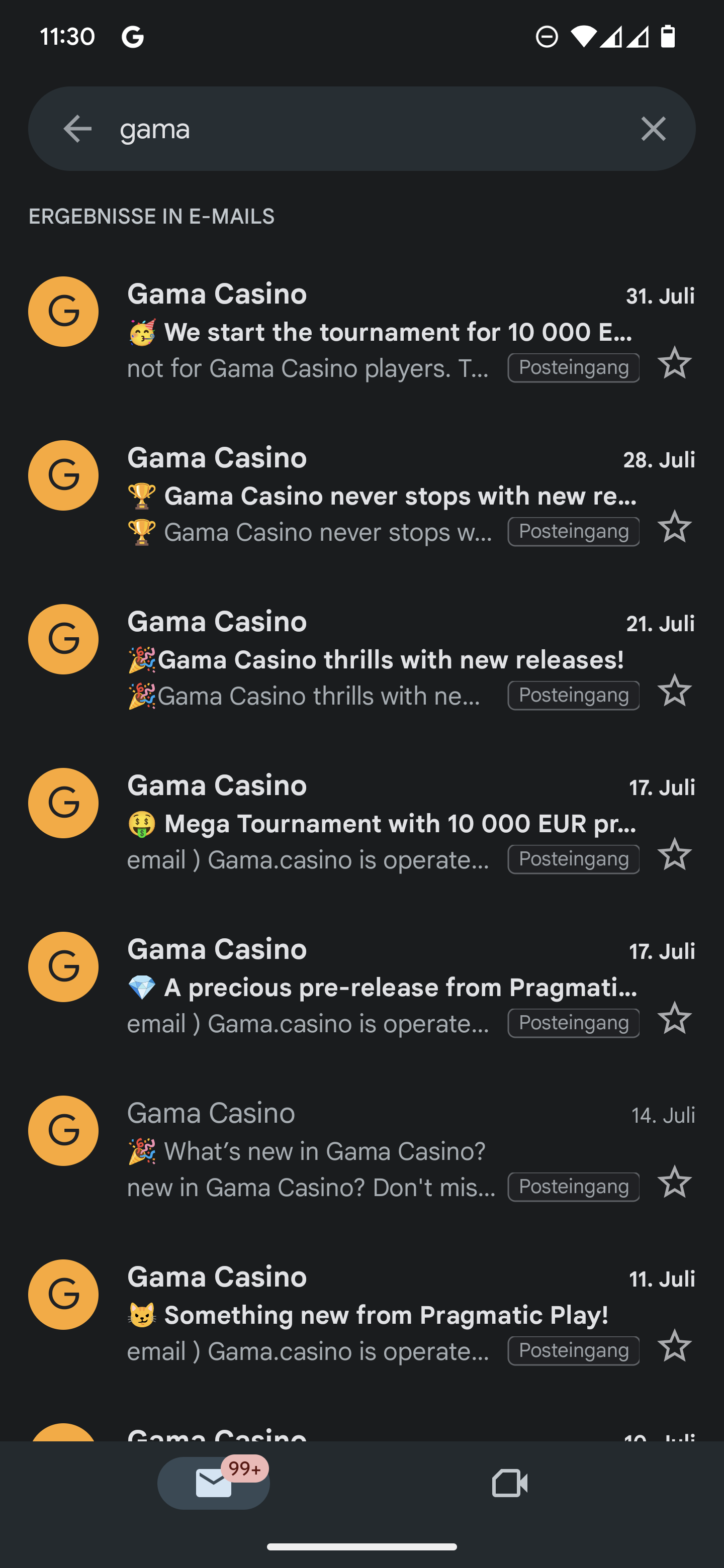Select the 31. Juli email via avatar

point(63,312)
